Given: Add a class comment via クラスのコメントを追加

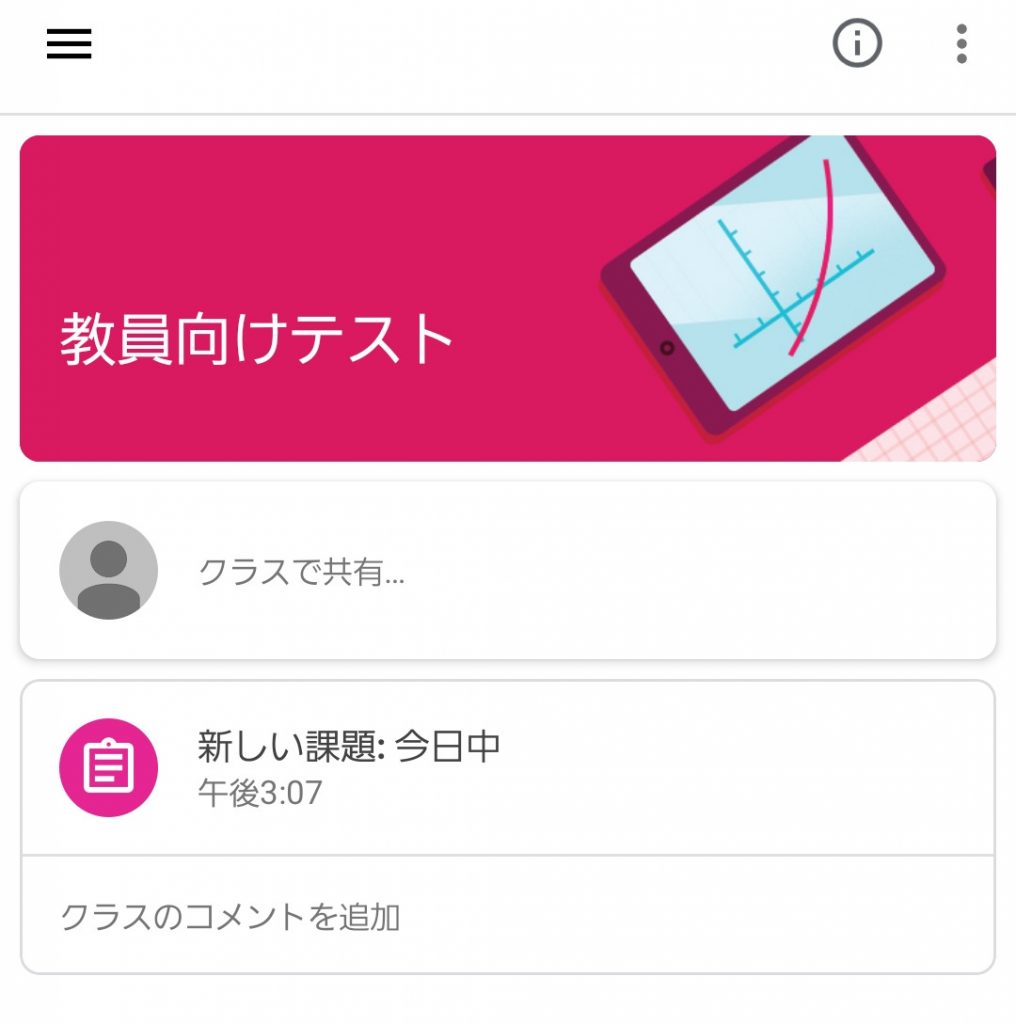Looking at the screenshot, I should (x=231, y=916).
